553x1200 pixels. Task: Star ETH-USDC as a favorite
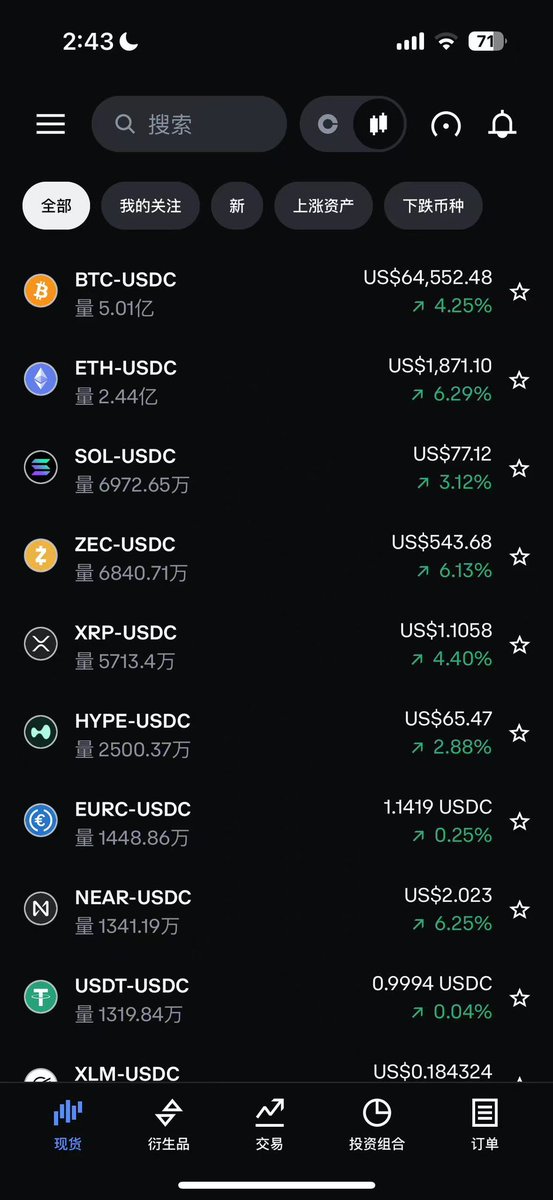(x=519, y=380)
